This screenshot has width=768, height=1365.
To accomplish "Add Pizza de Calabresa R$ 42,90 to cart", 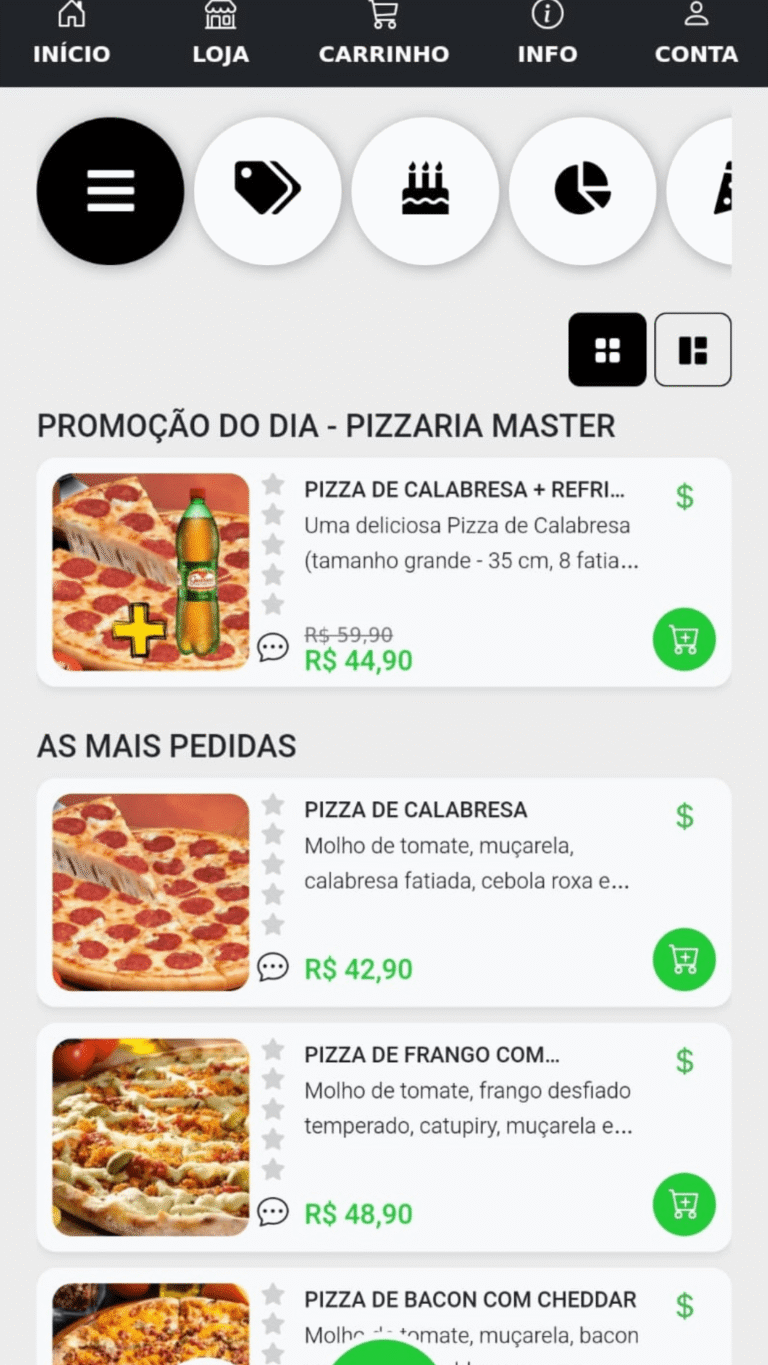I will (684, 960).
